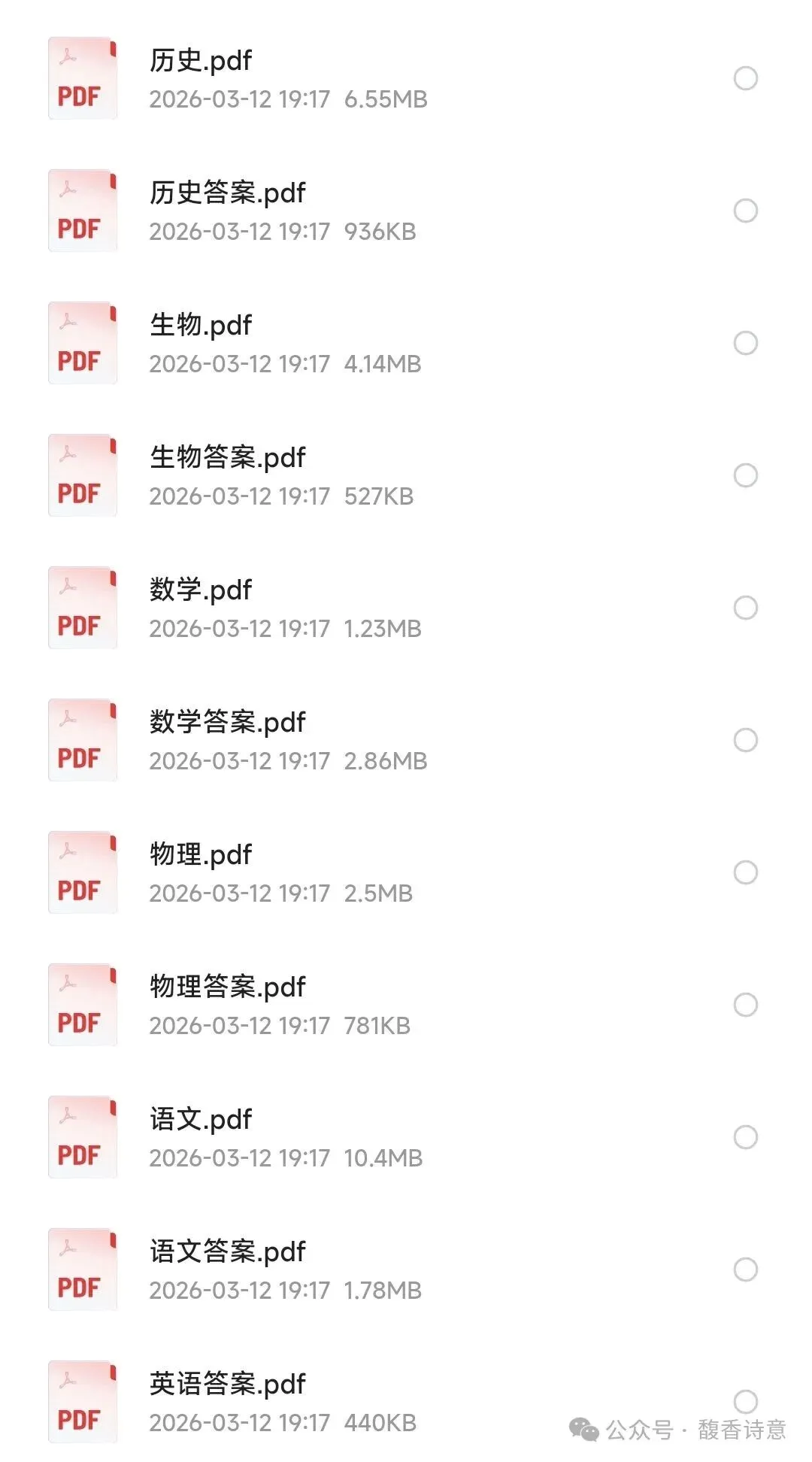Choose 数学.pdf with its selection circle
812x1462 pixels.
point(745,608)
